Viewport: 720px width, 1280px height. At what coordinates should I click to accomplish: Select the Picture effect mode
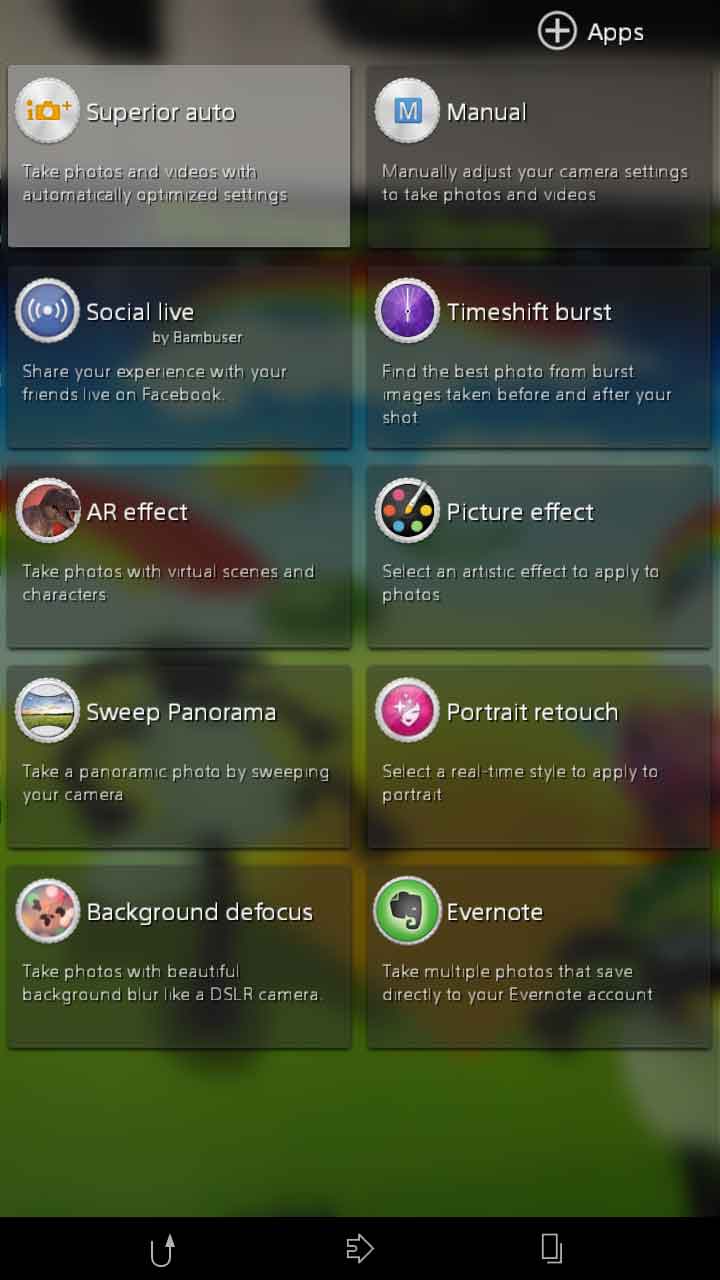539,556
